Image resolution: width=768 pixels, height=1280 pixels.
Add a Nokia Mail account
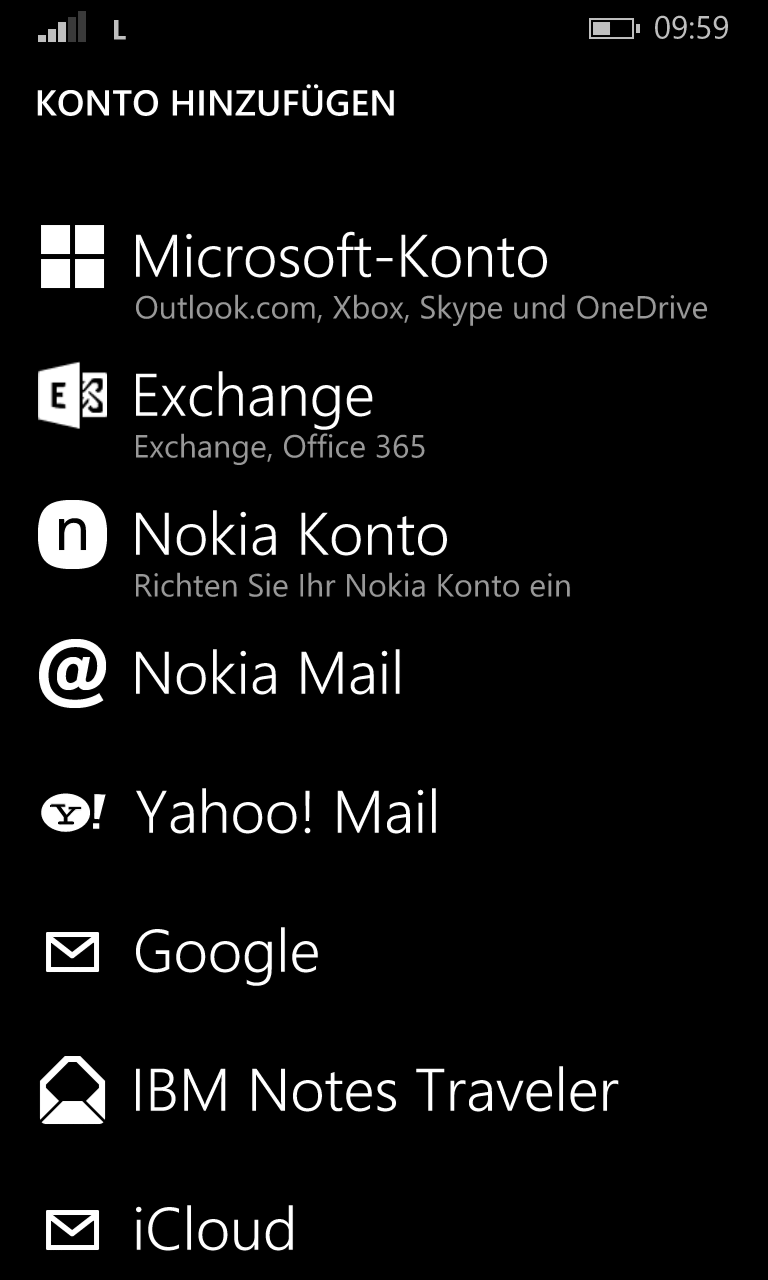pos(267,674)
